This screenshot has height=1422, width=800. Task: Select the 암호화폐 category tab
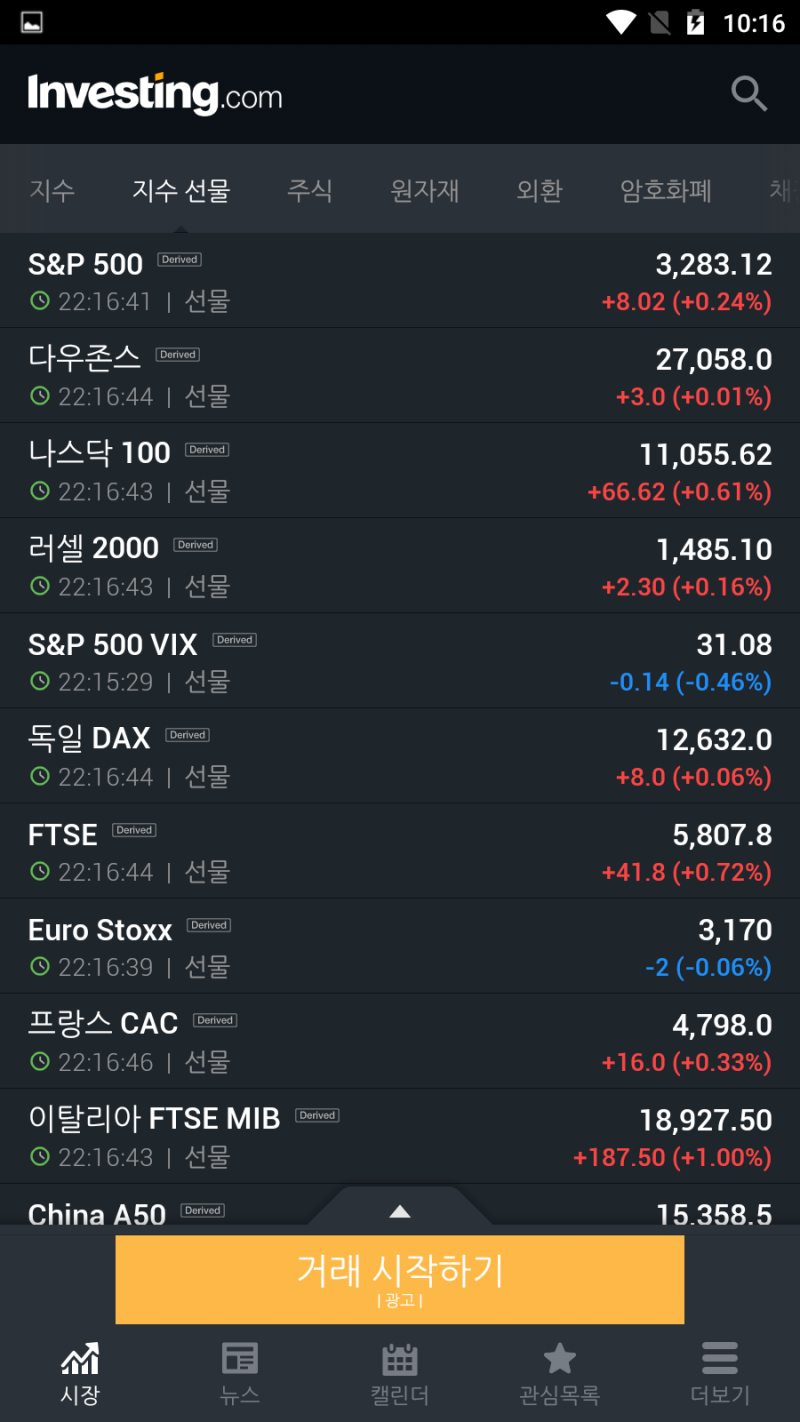(665, 190)
